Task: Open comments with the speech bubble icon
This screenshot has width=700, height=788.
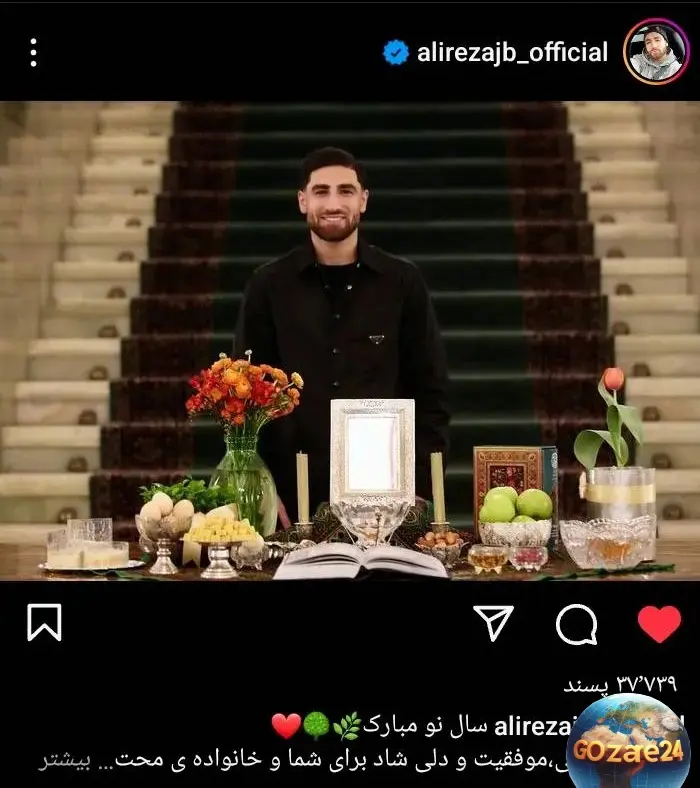Action: point(576,624)
